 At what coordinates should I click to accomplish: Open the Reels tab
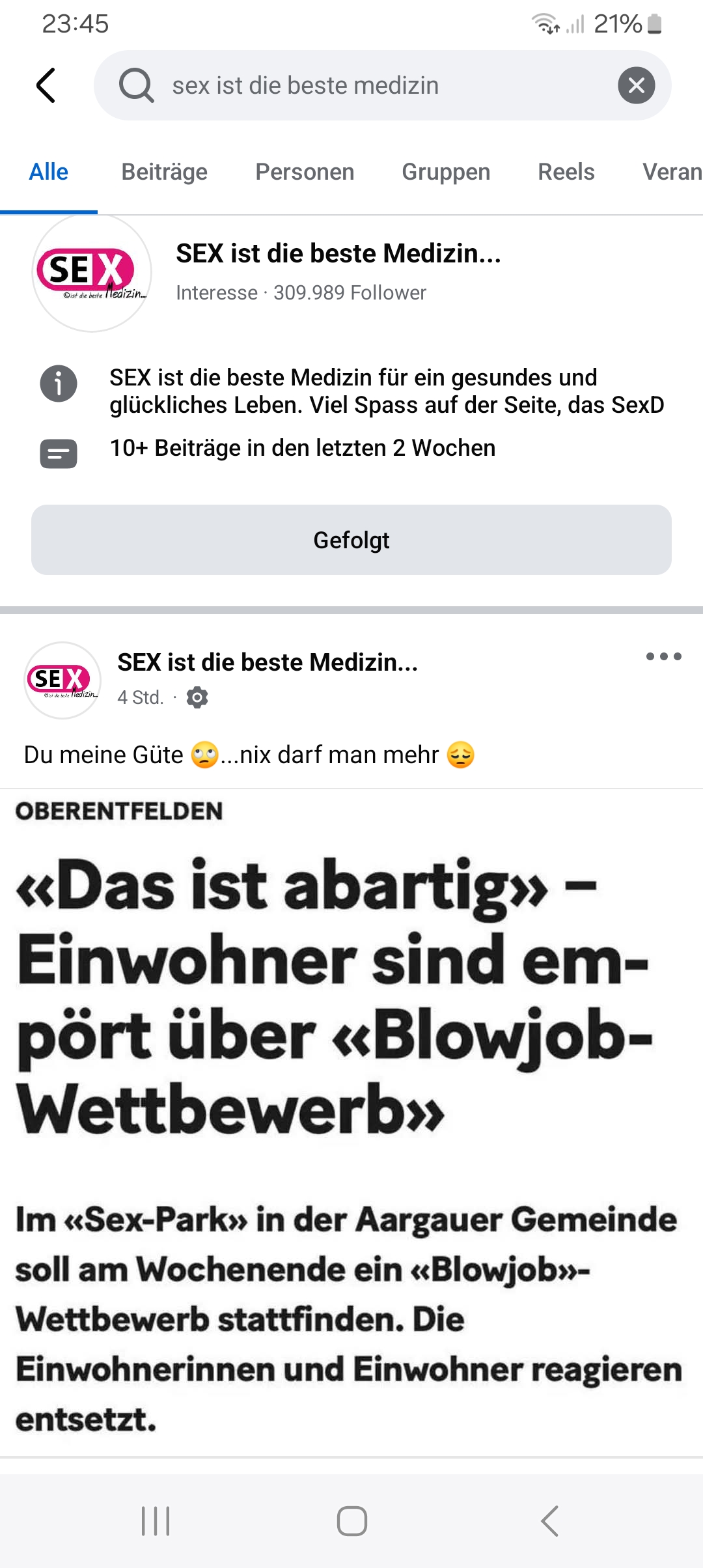(566, 172)
